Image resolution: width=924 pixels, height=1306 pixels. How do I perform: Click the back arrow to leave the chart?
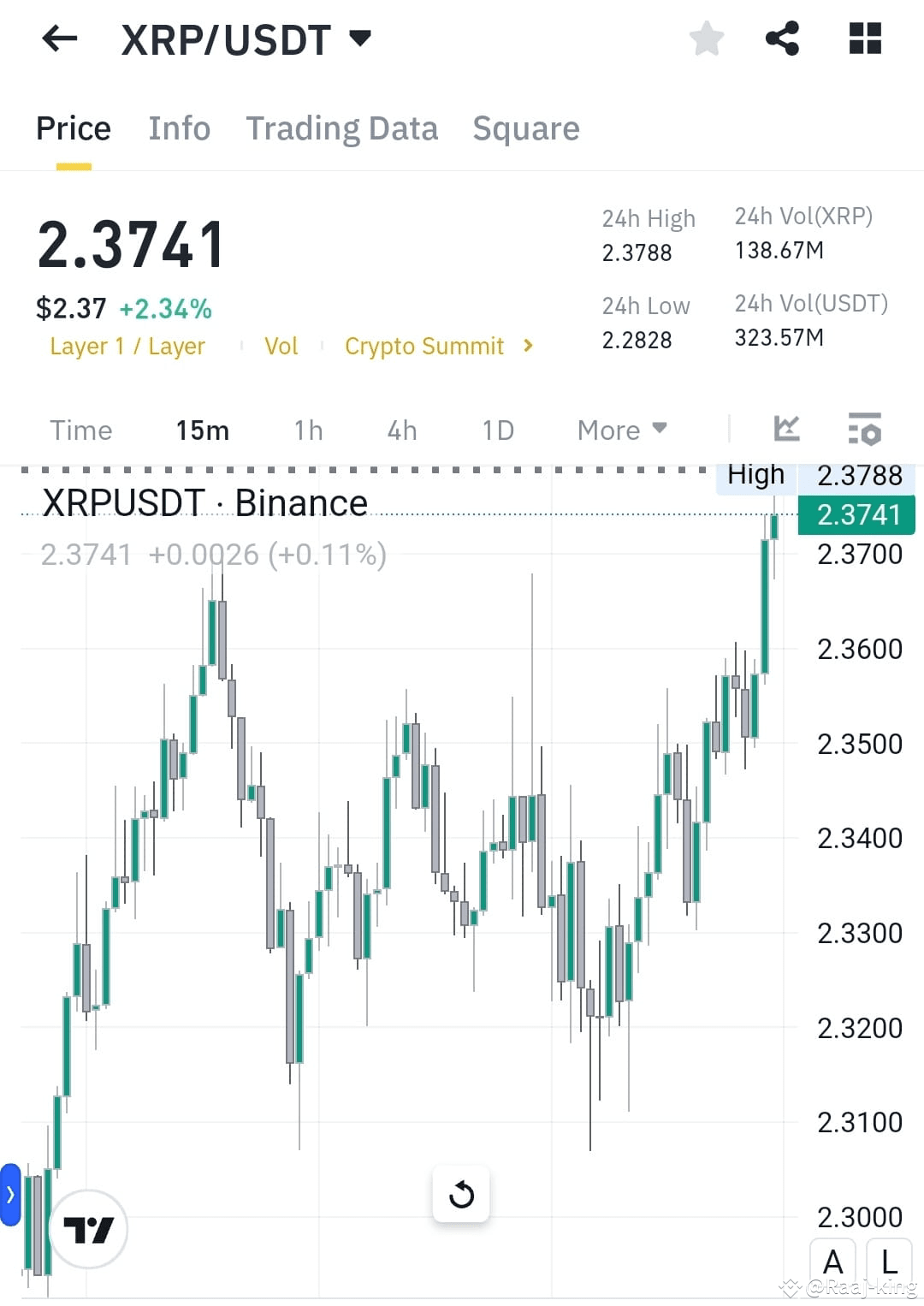coord(59,38)
